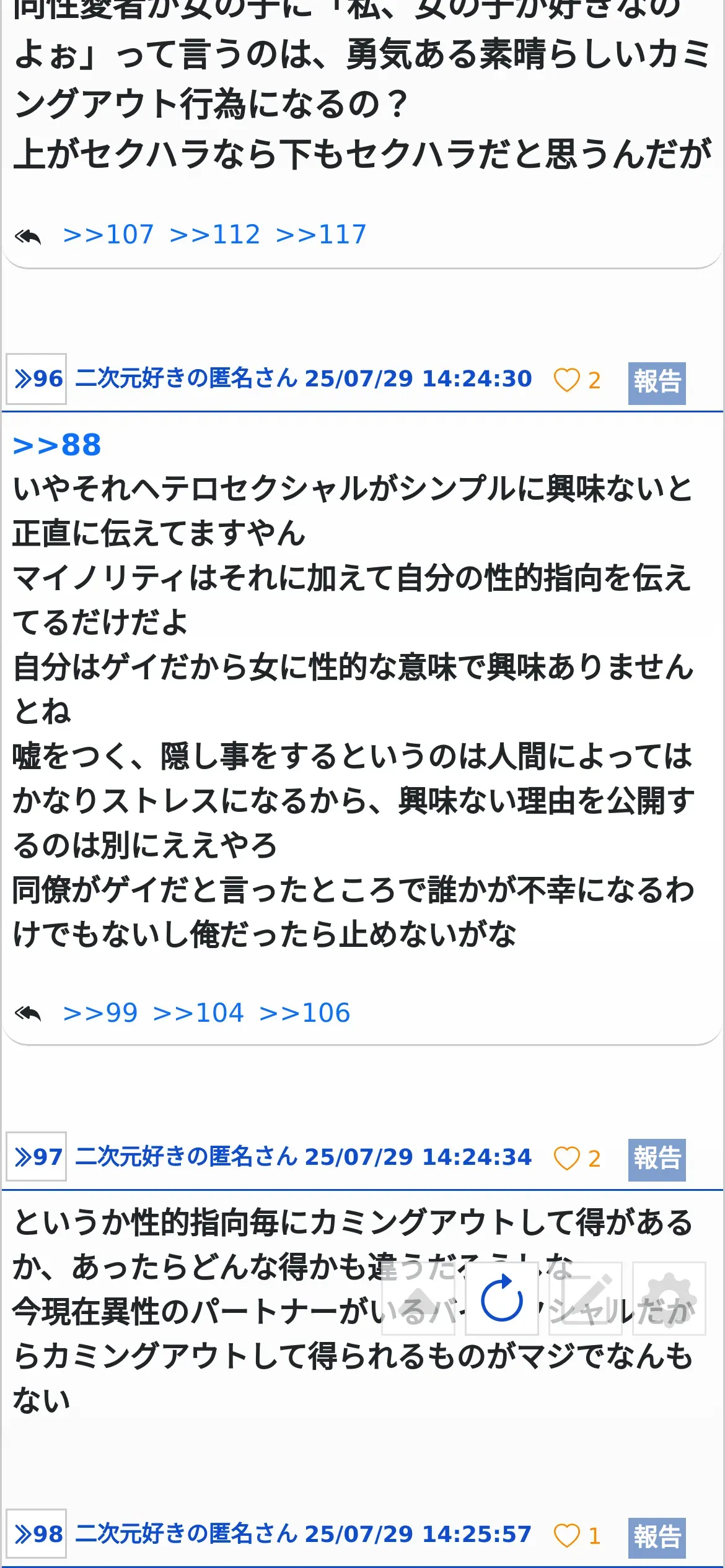Reload the thread with refresh button

(502, 1298)
